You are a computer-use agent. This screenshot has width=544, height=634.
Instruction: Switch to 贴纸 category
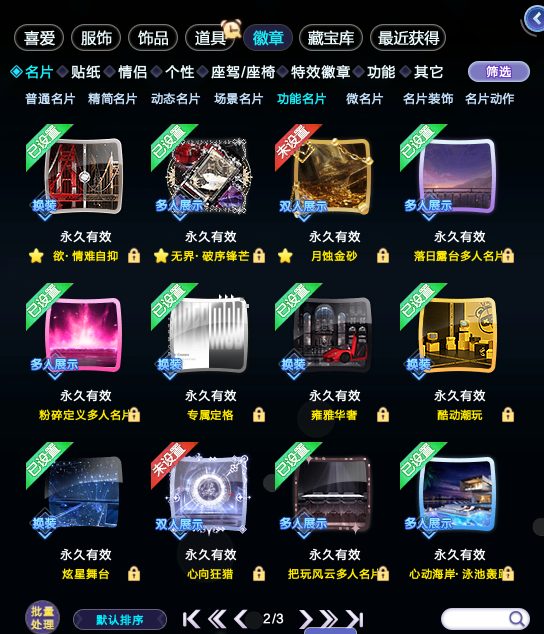click(85, 72)
